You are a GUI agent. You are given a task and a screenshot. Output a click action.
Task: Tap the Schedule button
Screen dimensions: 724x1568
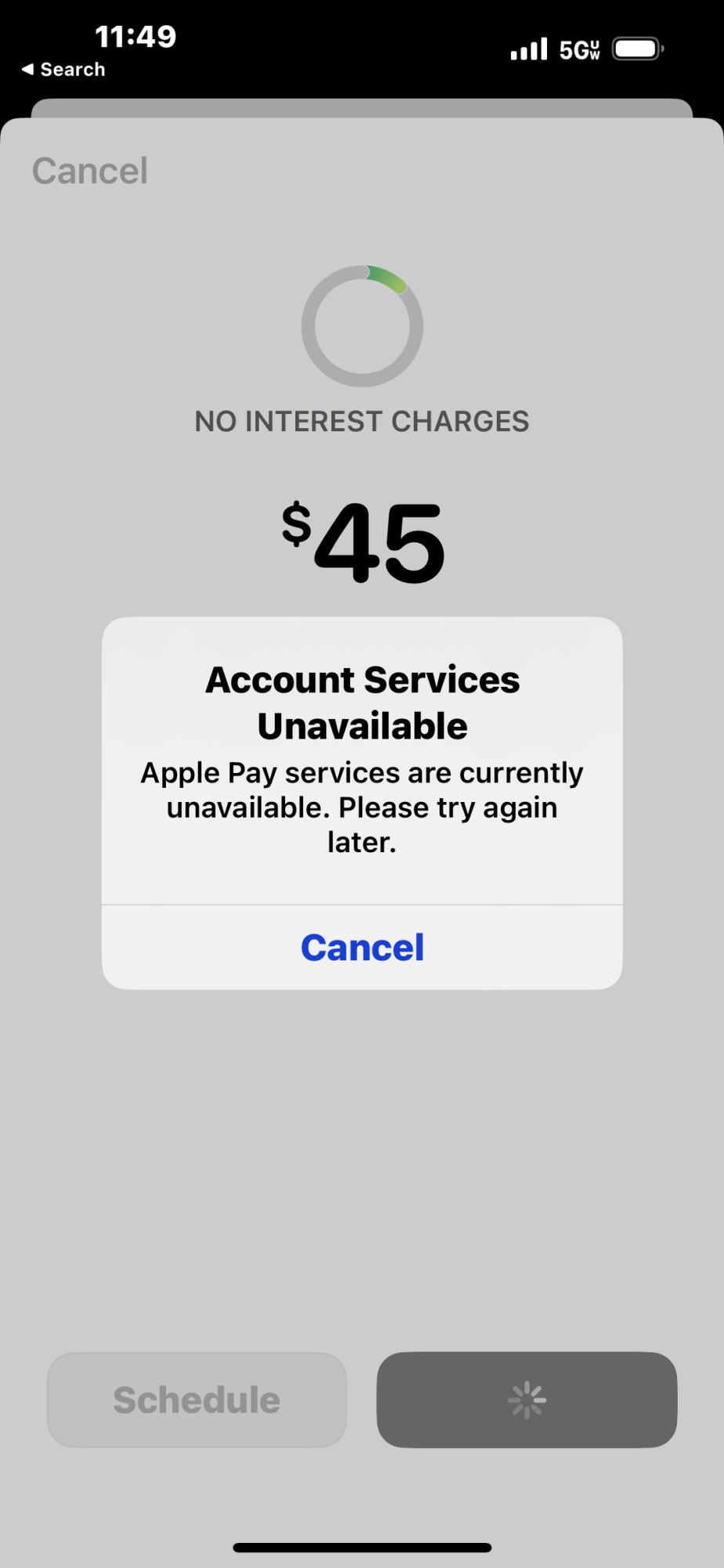196,1399
